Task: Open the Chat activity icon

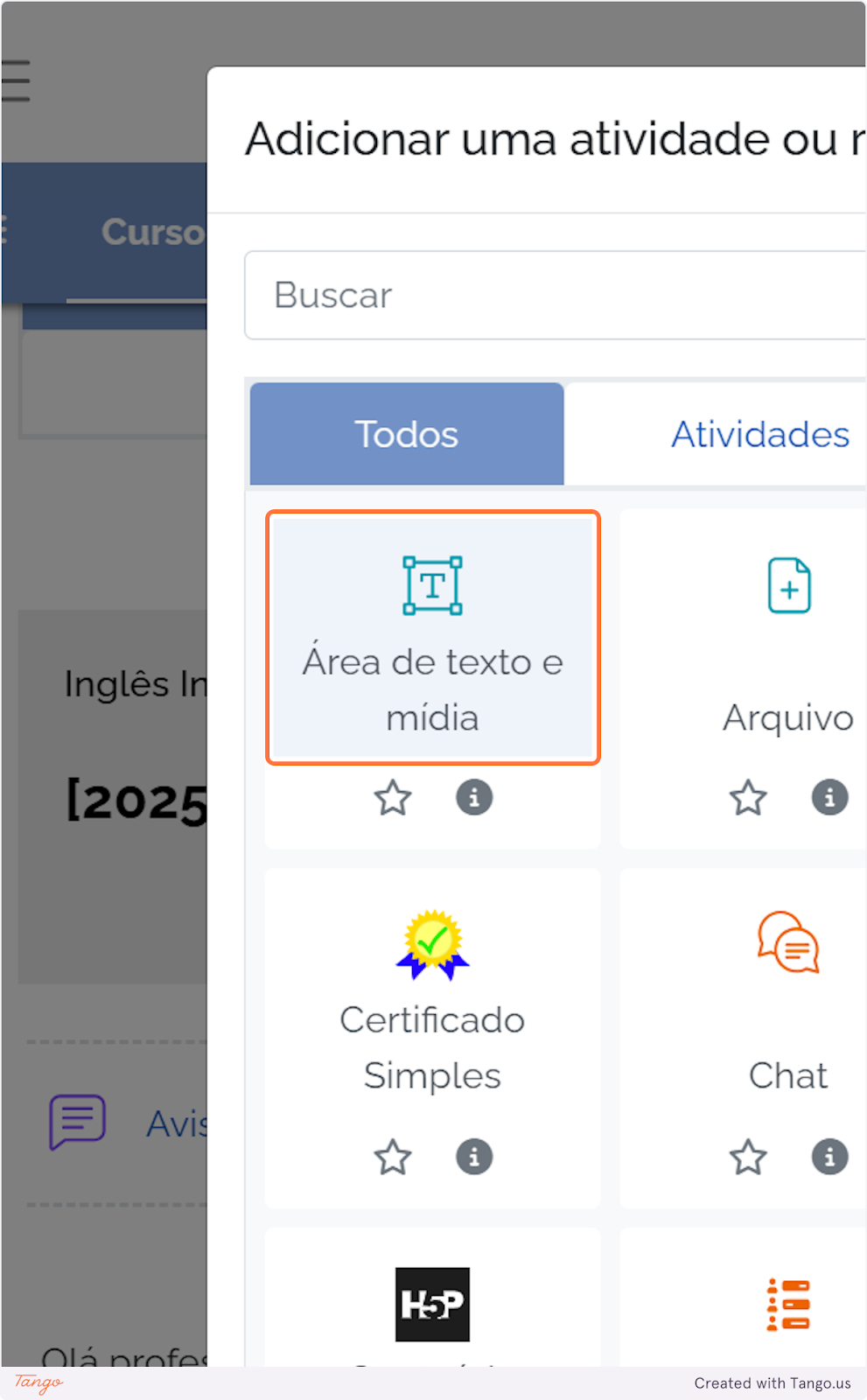Action: tap(787, 943)
